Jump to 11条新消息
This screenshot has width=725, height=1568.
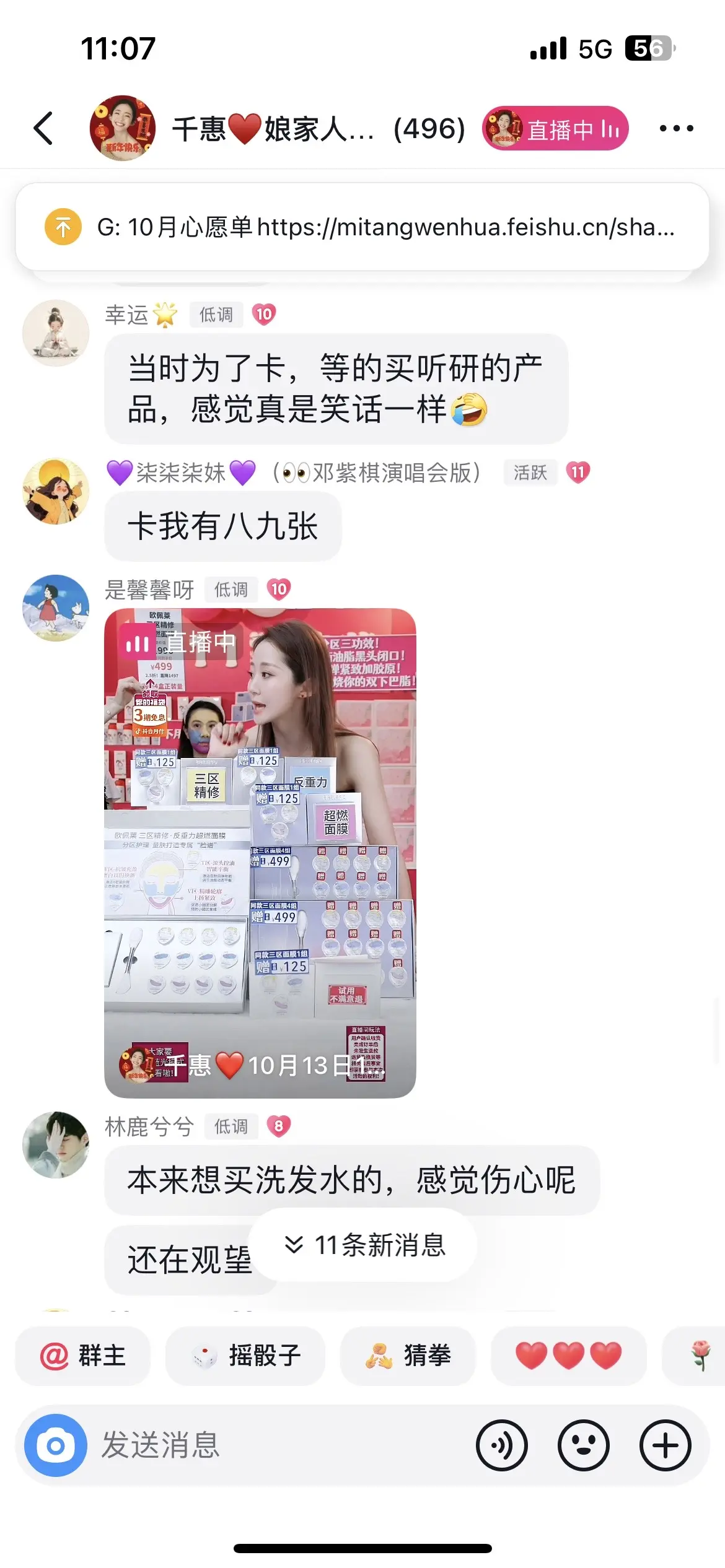click(x=365, y=1244)
